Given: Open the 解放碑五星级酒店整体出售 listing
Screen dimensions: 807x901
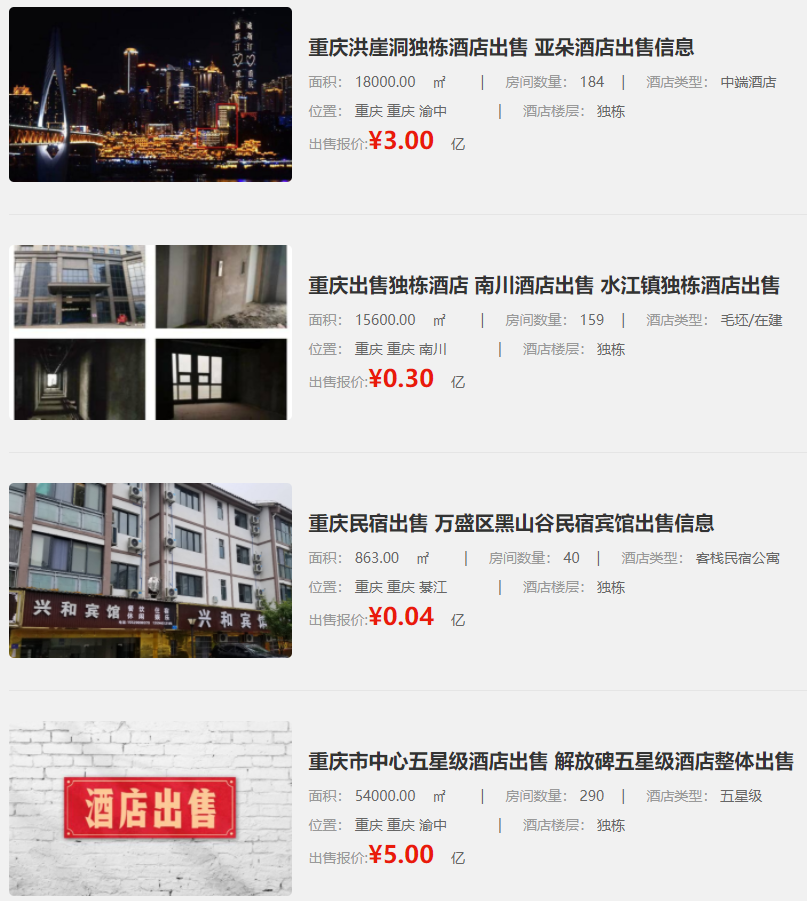Looking at the screenshot, I should [550, 762].
